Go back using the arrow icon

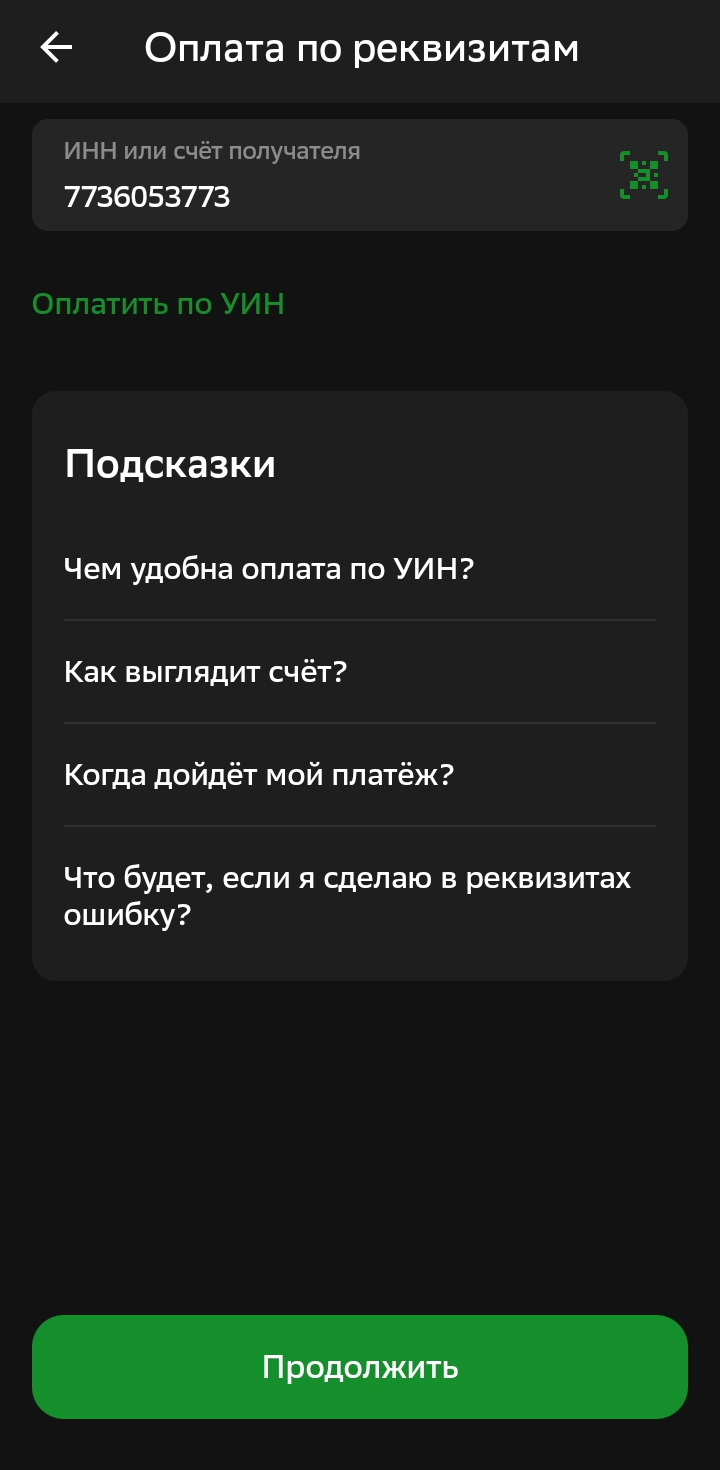click(x=56, y=48)
